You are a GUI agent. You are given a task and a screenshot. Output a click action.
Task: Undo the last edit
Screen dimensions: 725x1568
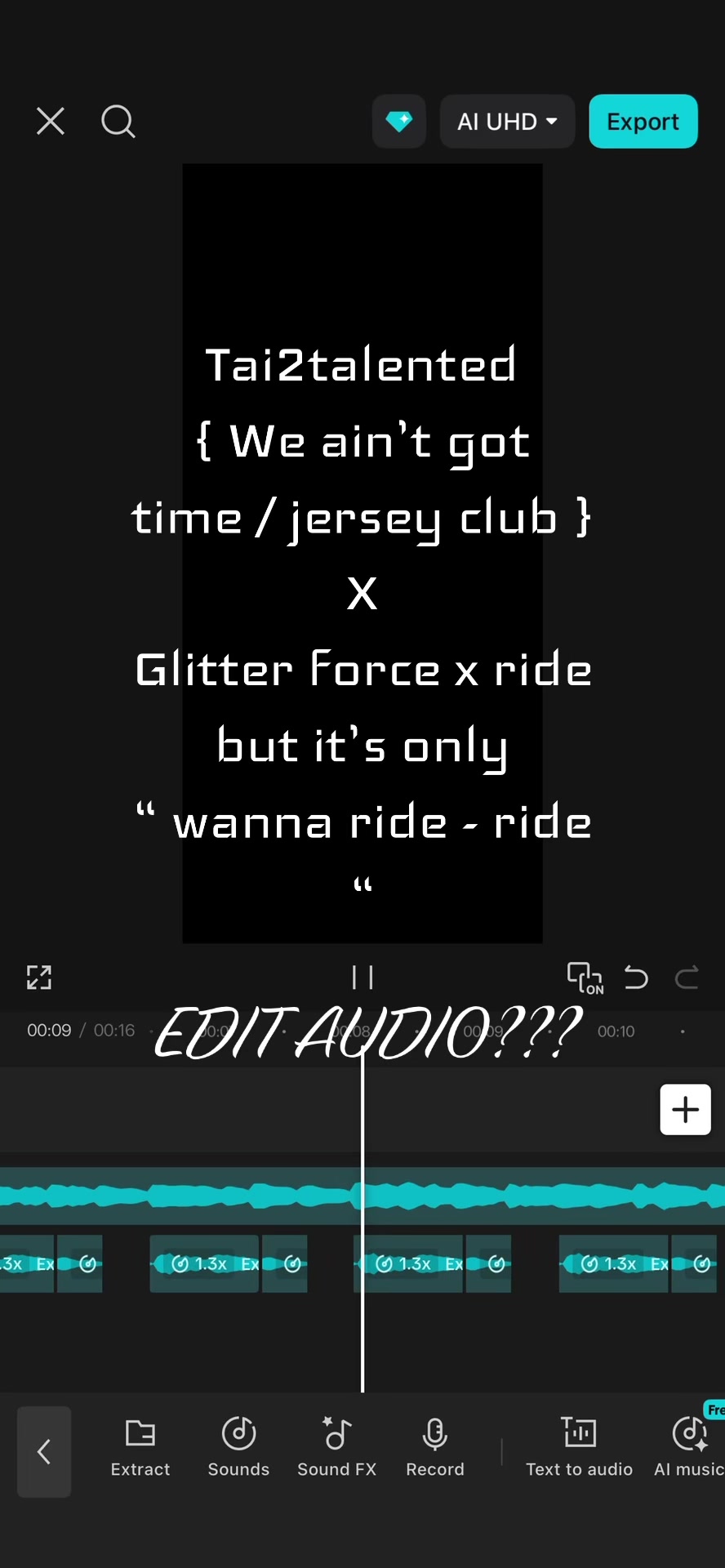(636, 977)
